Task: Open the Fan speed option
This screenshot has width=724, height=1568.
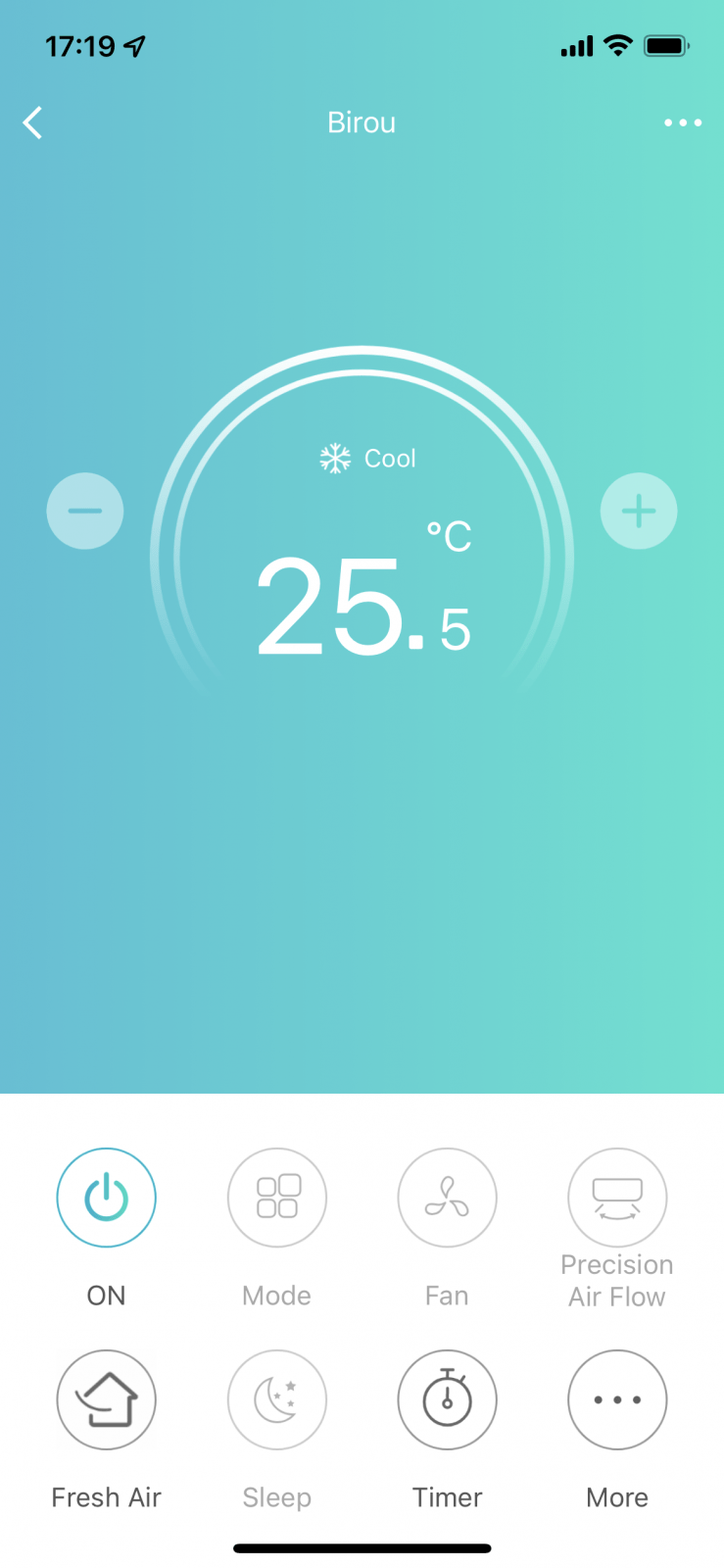Action: tap(447, 1198)
